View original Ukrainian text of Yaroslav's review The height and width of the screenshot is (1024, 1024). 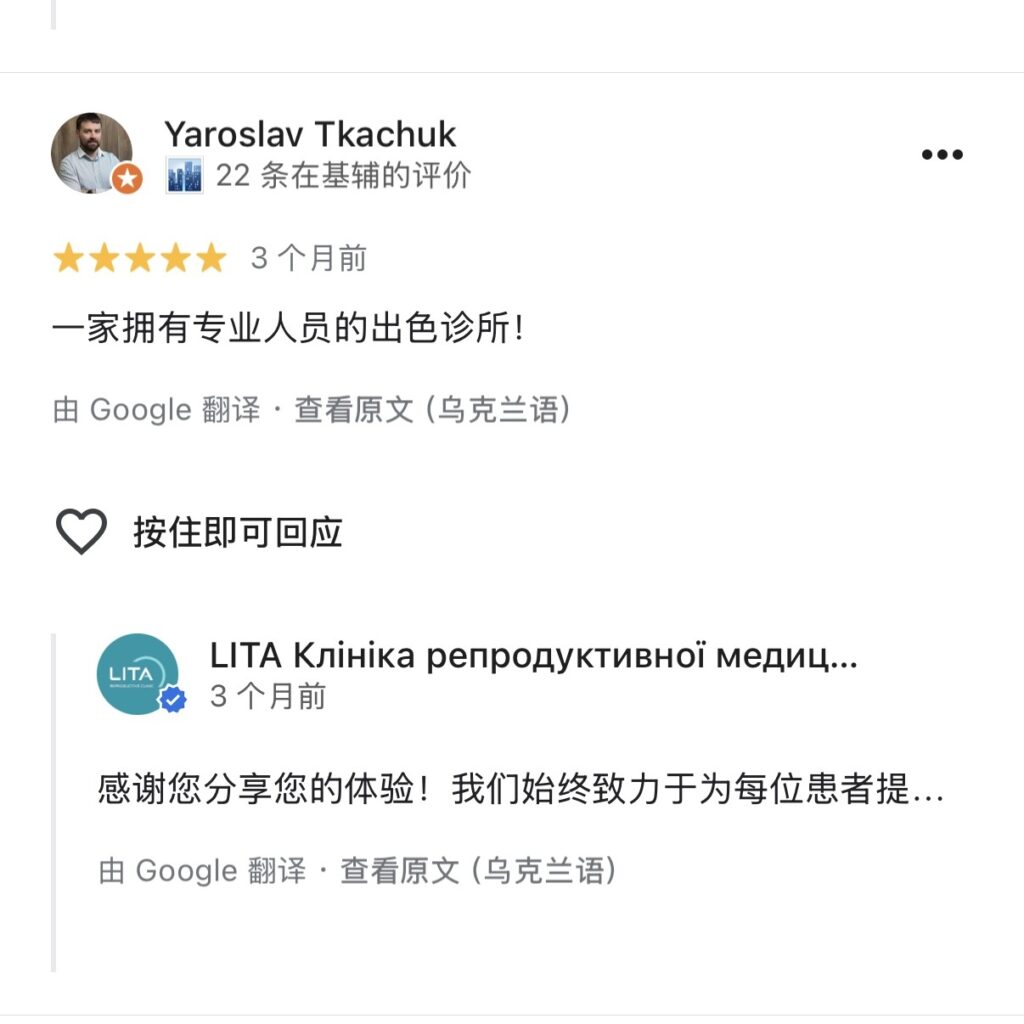click(432, 410)
